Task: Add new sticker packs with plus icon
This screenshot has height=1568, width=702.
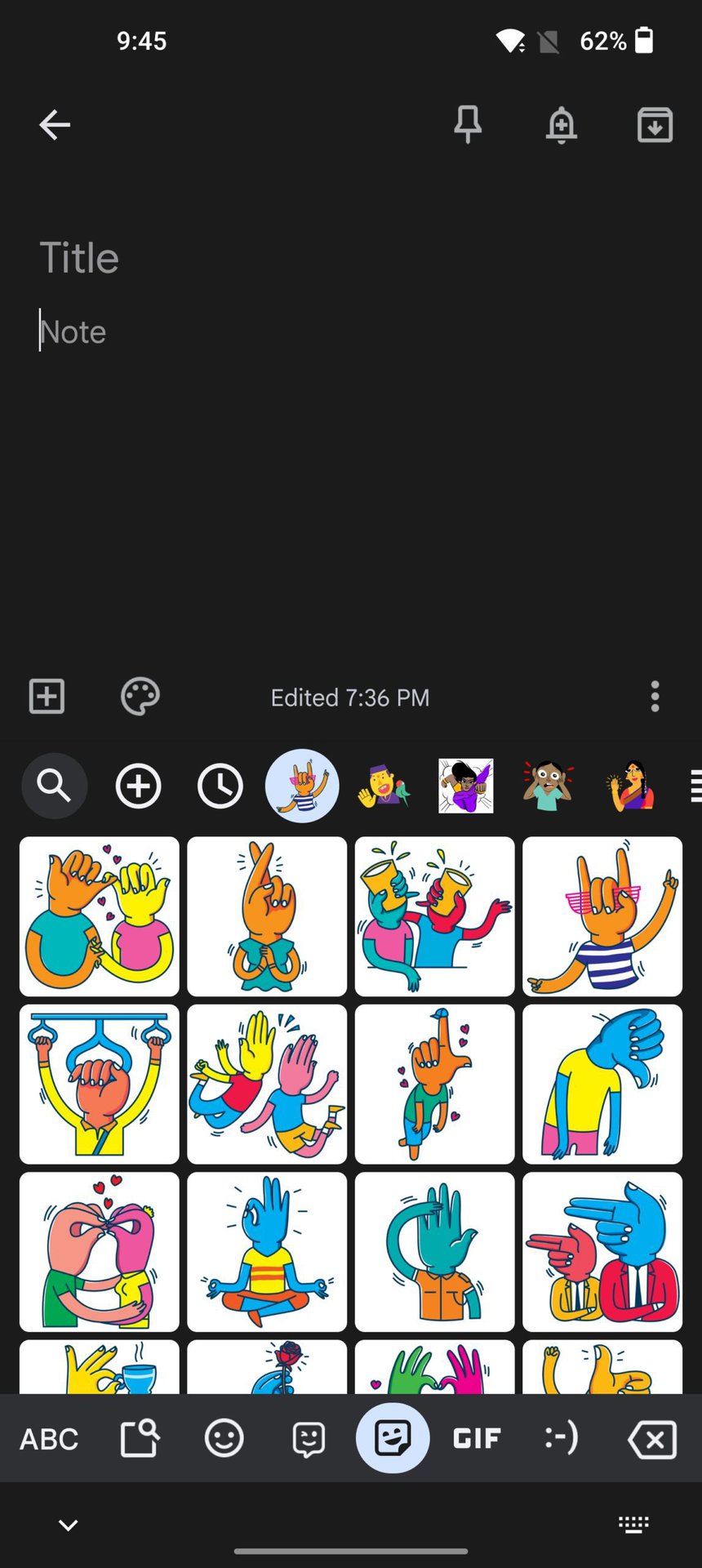Action: (138, 786)
